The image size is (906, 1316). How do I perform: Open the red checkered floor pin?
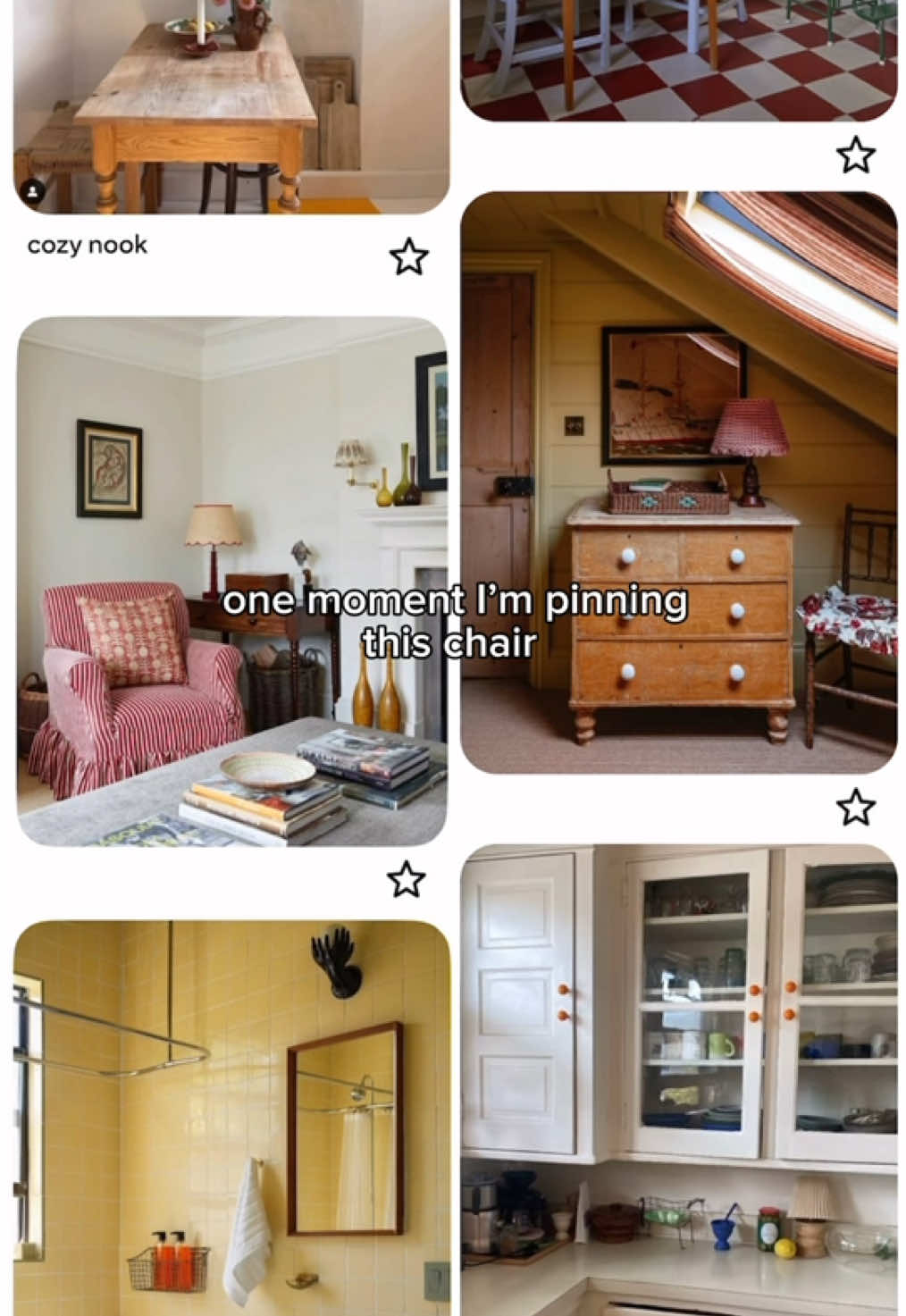coord(679,60)
